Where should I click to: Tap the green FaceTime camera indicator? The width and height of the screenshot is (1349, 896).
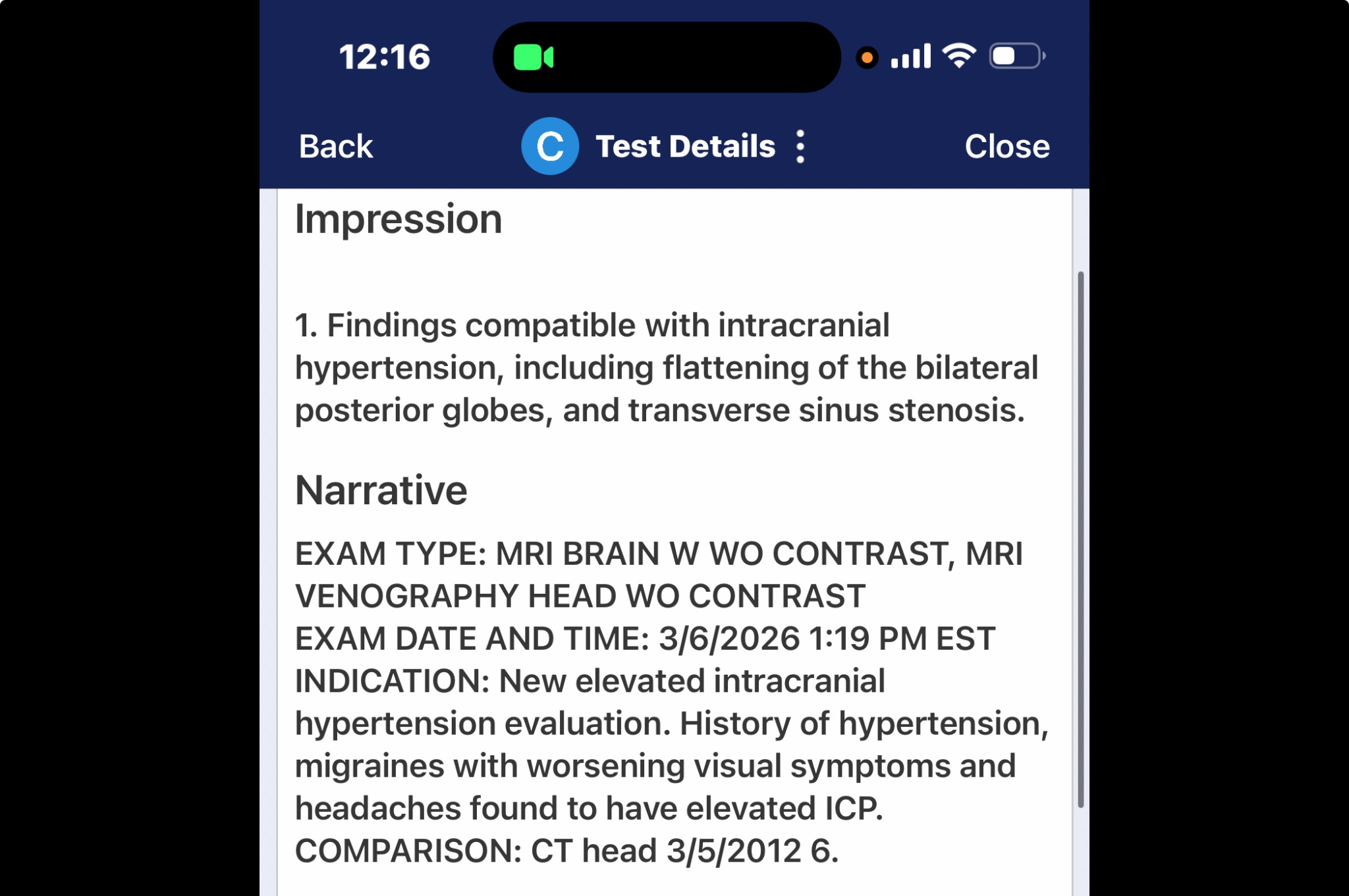point(534,57)
